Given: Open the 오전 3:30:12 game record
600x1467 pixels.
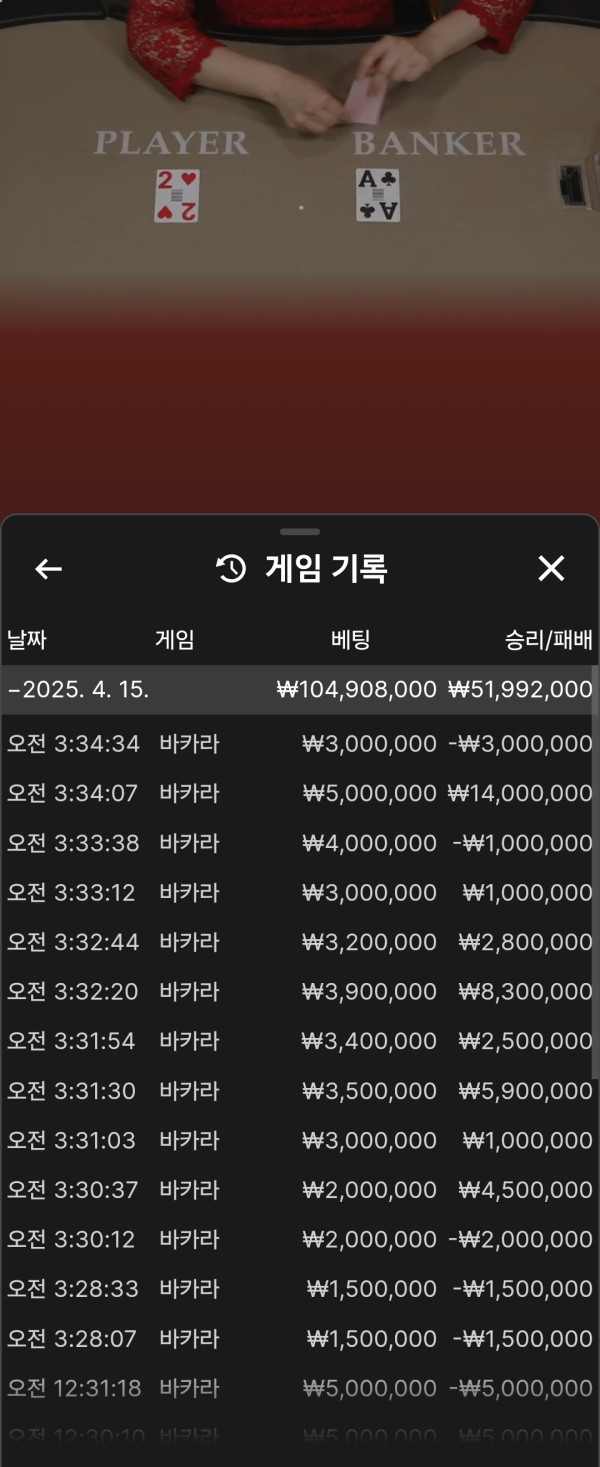Looking at the screenshot, I should (299, 1239).
